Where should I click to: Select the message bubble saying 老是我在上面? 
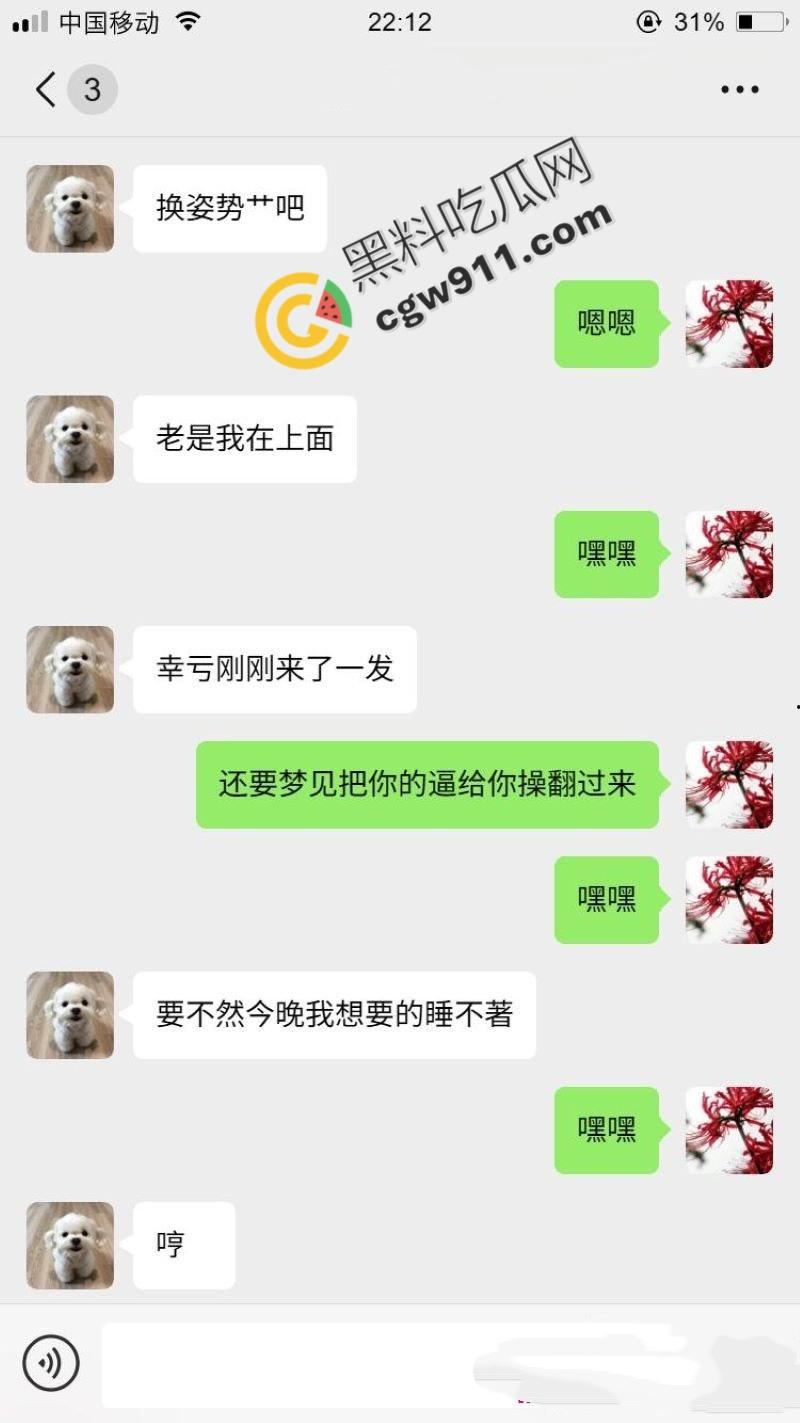[x=245, y=439]
